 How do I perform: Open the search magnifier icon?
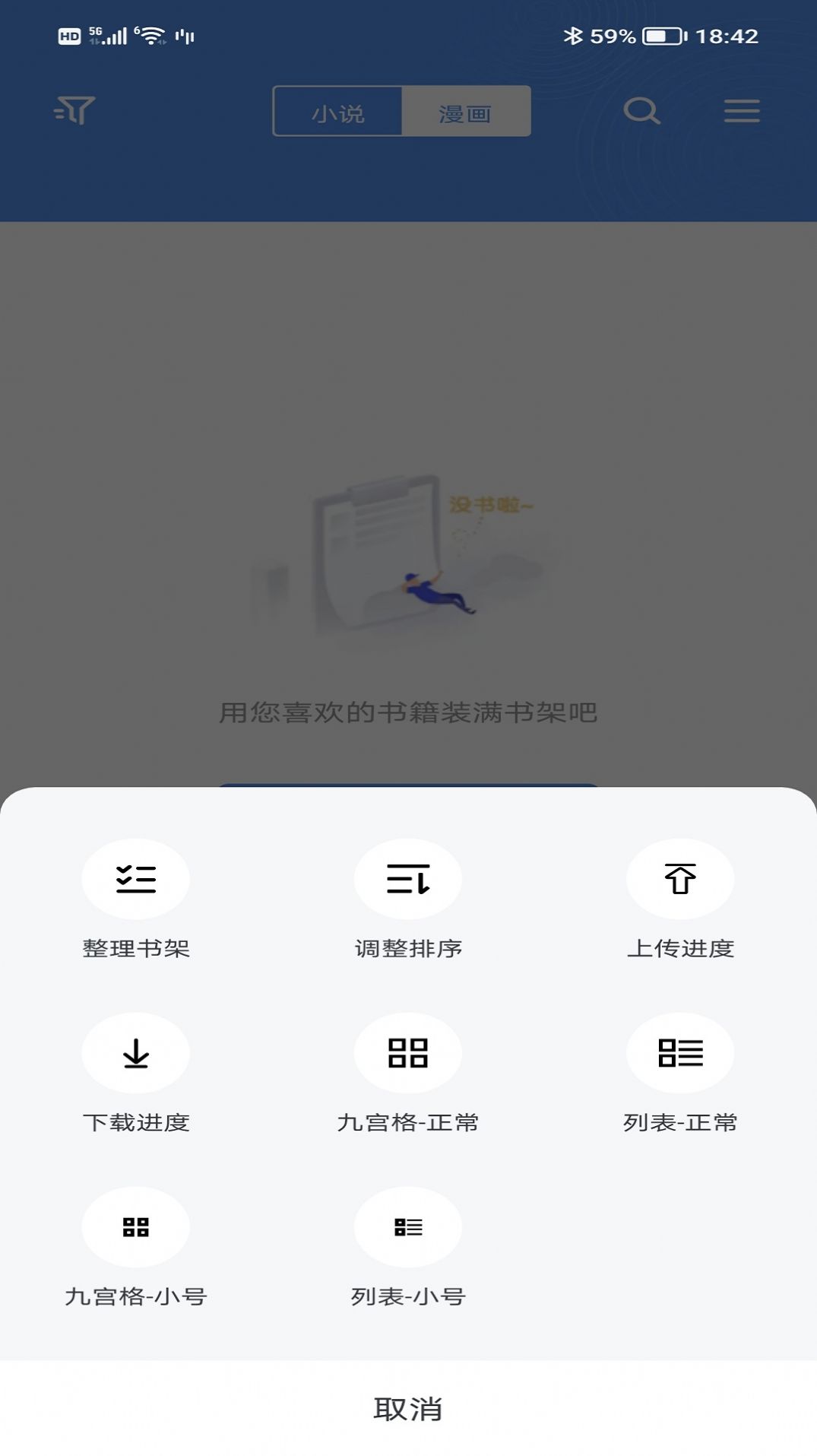point(642,111)
